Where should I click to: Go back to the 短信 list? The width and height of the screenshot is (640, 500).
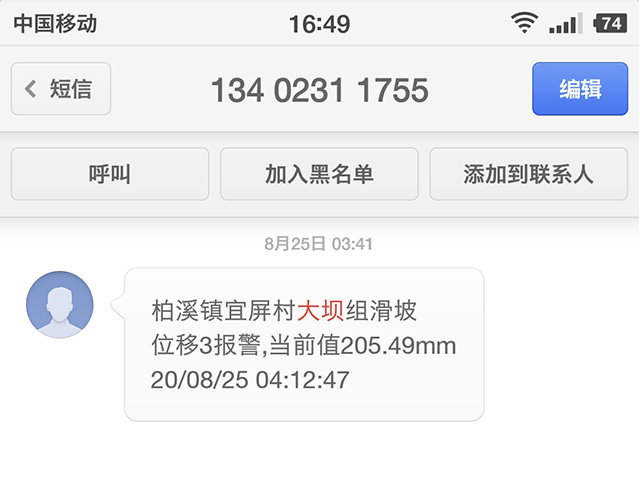click(61, 89)
